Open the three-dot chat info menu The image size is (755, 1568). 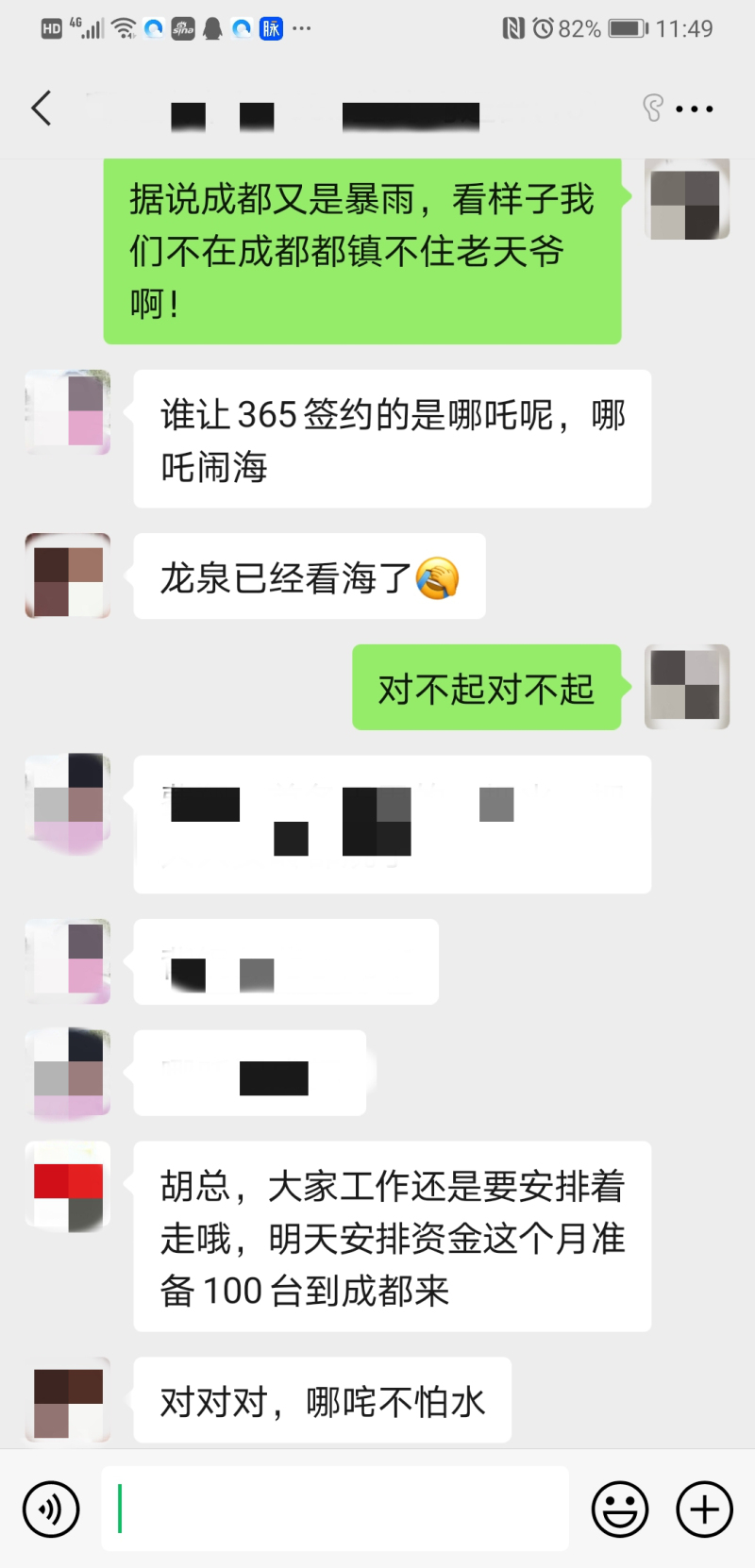tap(695, 109)
